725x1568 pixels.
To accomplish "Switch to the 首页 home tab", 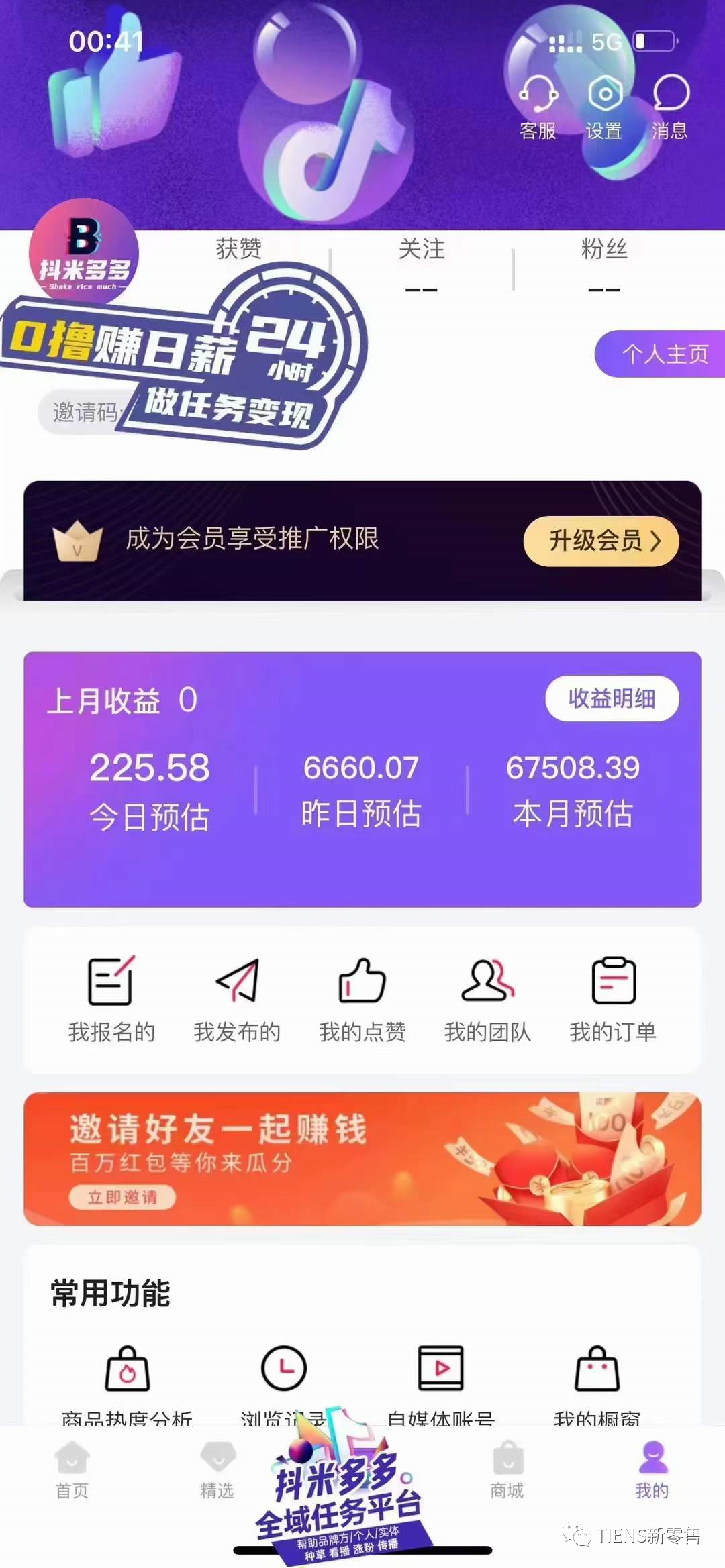I will [x=72, y=1470].
